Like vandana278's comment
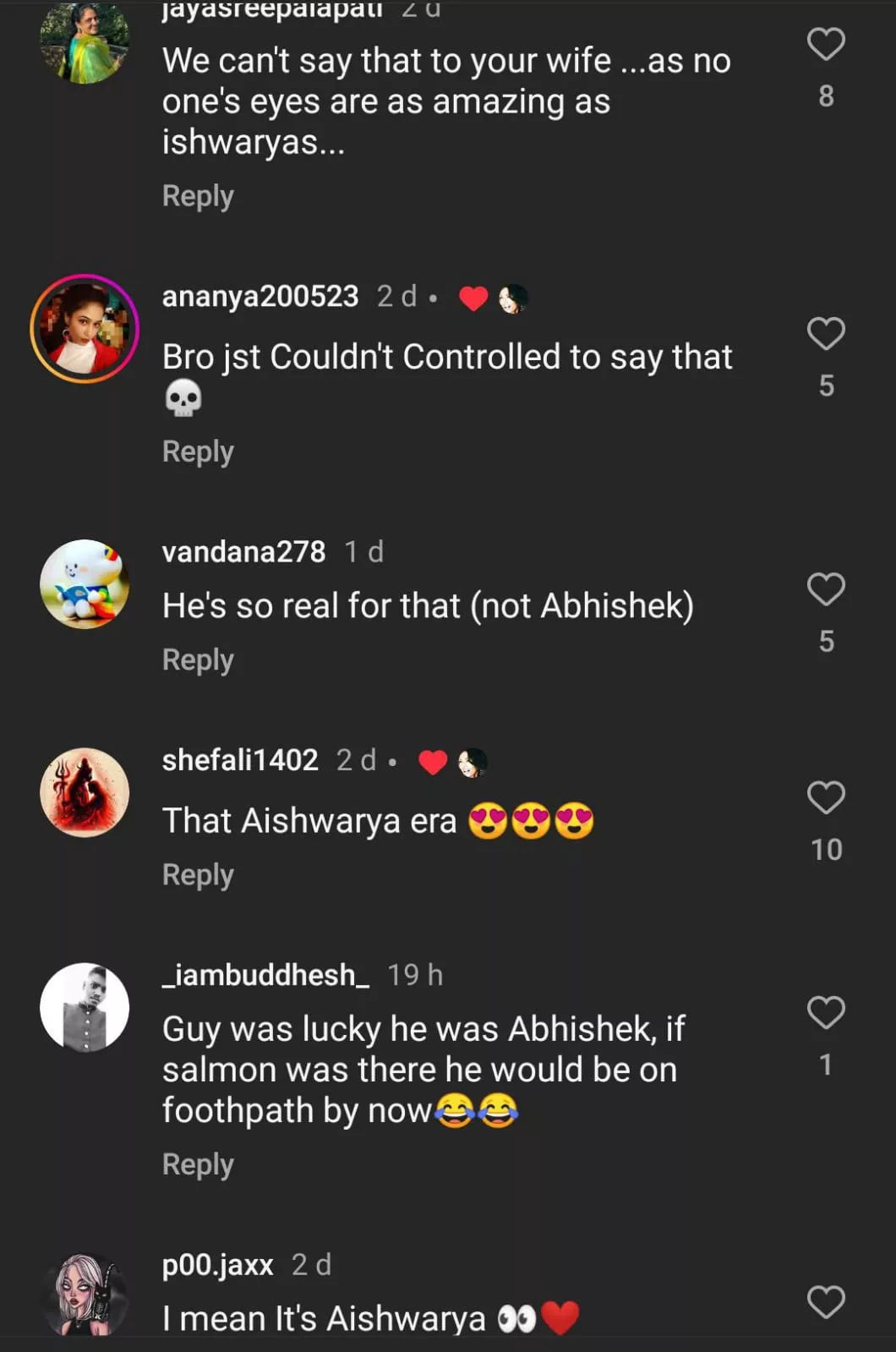896x1352 pixels. click(826, 589)
